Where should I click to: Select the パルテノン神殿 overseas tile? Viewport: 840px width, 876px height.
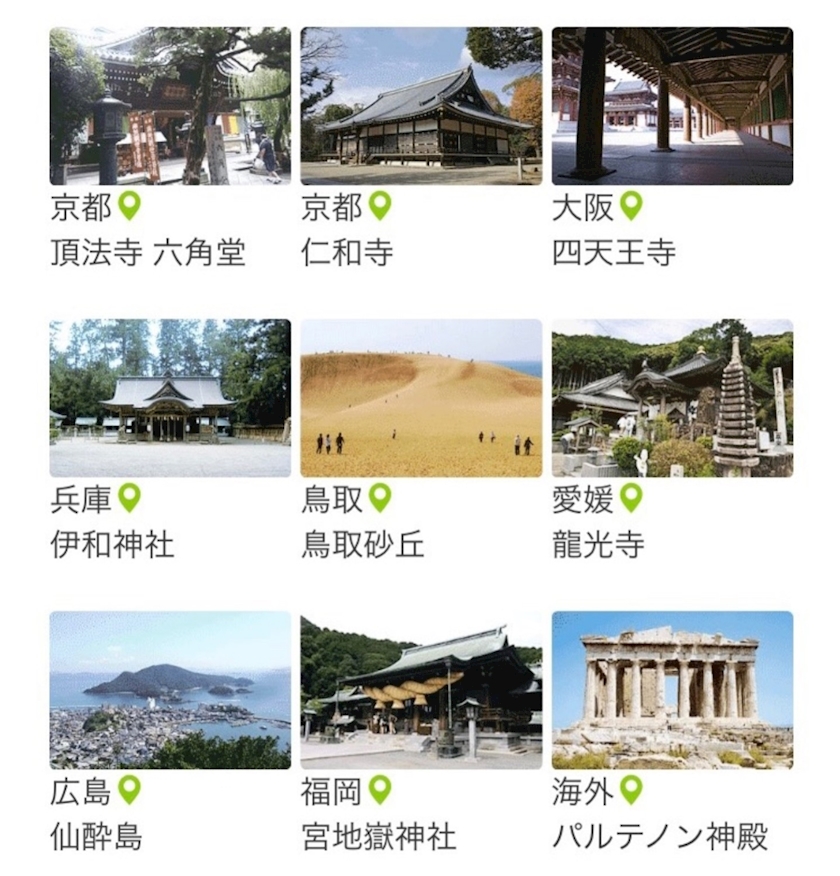click(x=672, y=690)
